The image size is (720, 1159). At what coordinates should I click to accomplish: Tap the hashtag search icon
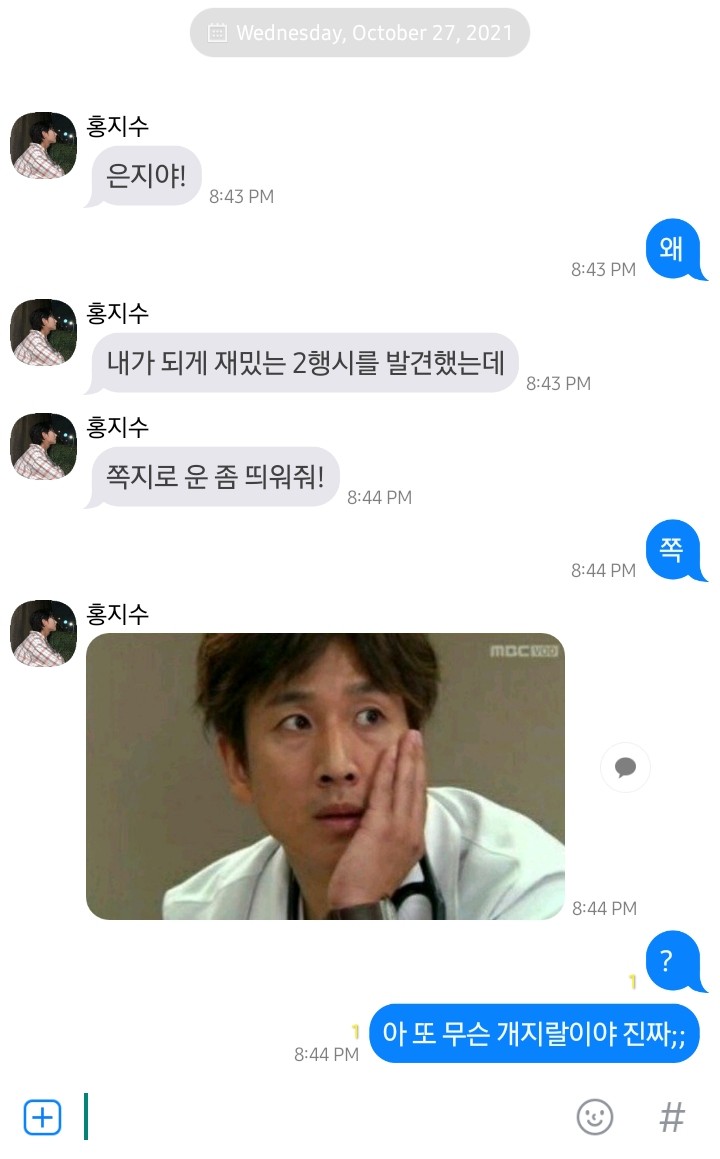tap(672, 1117)
